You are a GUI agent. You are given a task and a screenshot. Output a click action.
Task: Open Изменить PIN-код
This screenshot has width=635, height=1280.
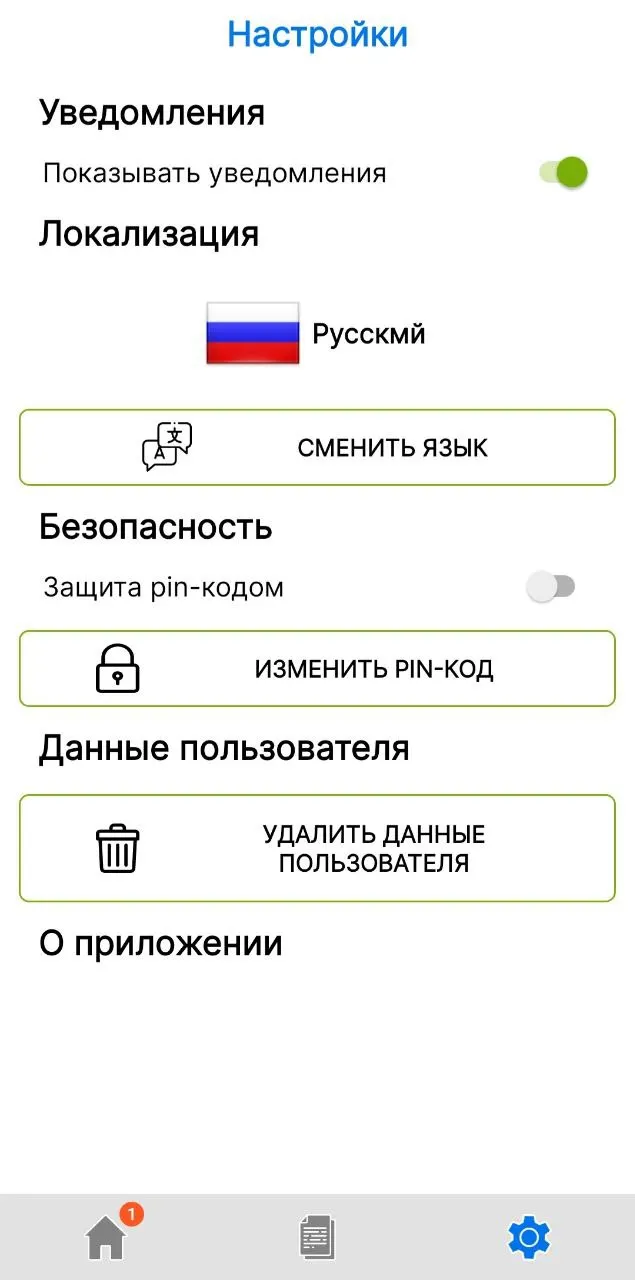click(317, 669)
